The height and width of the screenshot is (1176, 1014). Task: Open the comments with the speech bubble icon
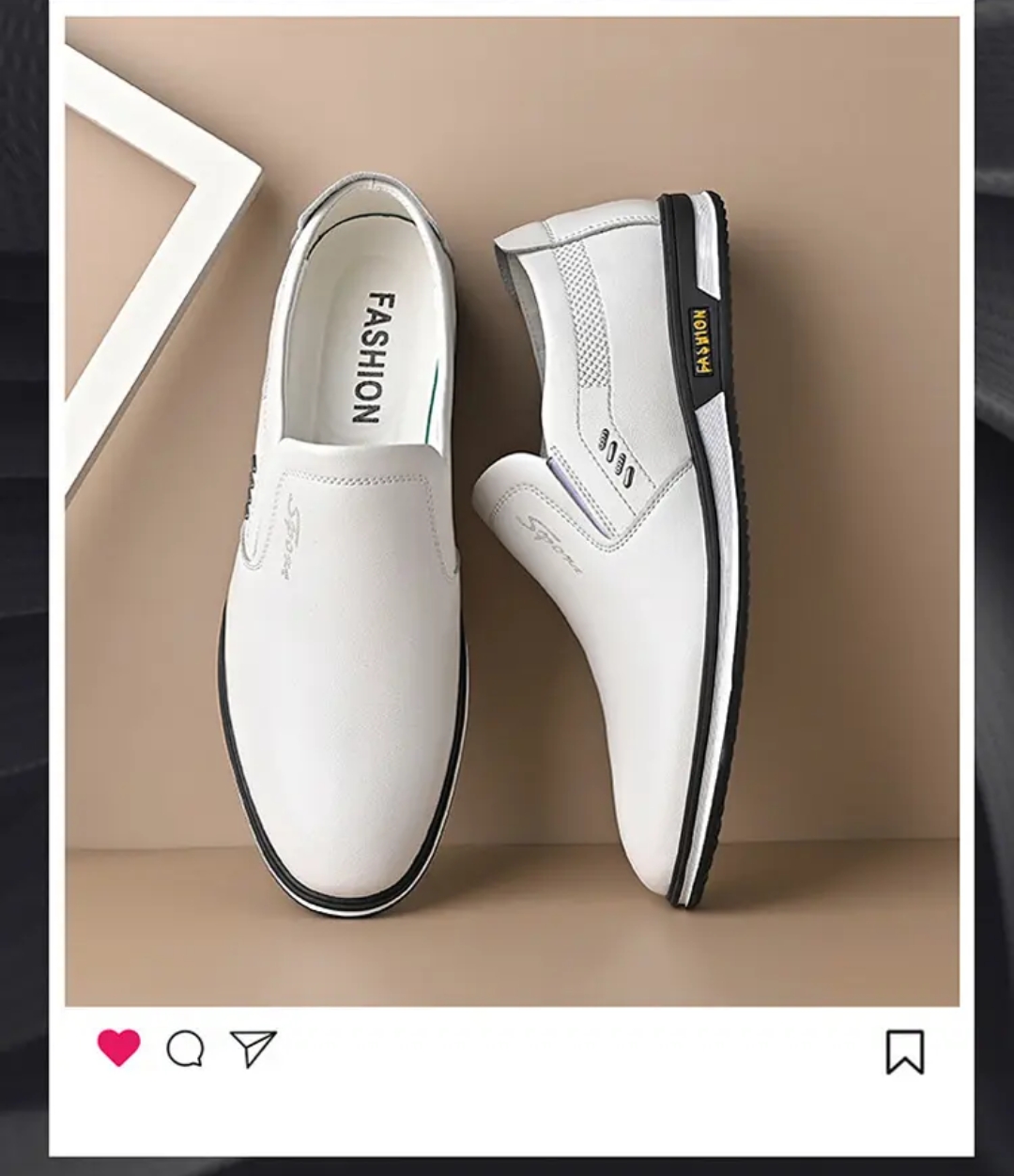coord(186,1047)
